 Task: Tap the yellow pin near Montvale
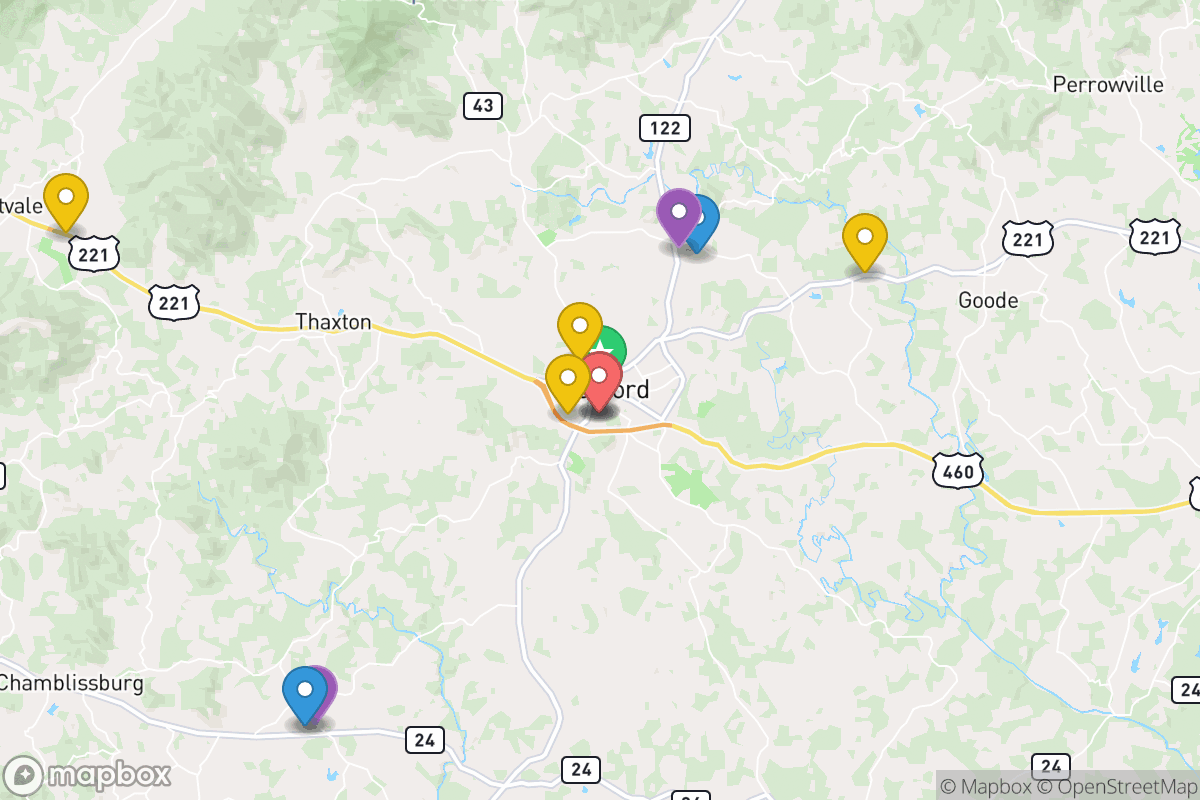pyautogui.click(x=66, y=197)
